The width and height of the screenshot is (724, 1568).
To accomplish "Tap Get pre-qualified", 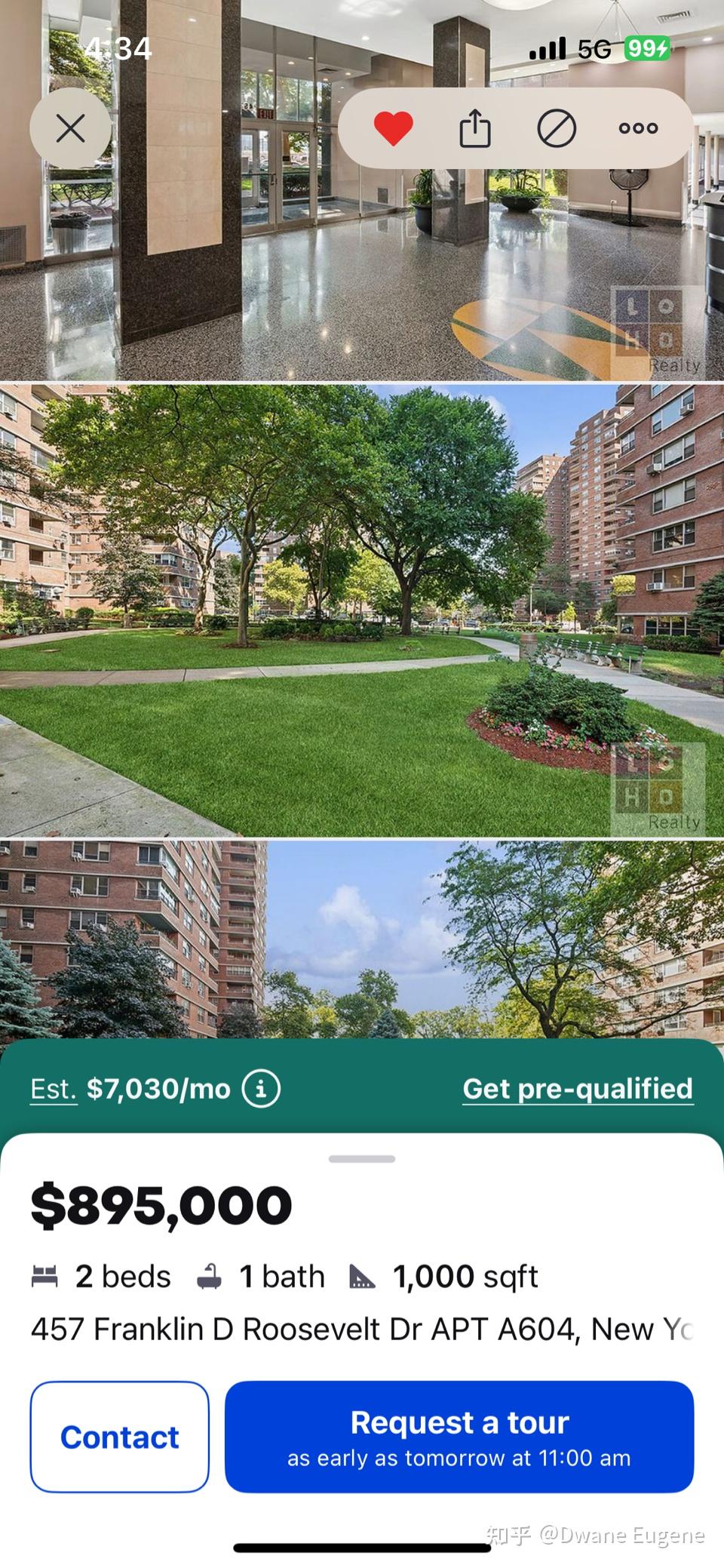I will point(578,1089).
